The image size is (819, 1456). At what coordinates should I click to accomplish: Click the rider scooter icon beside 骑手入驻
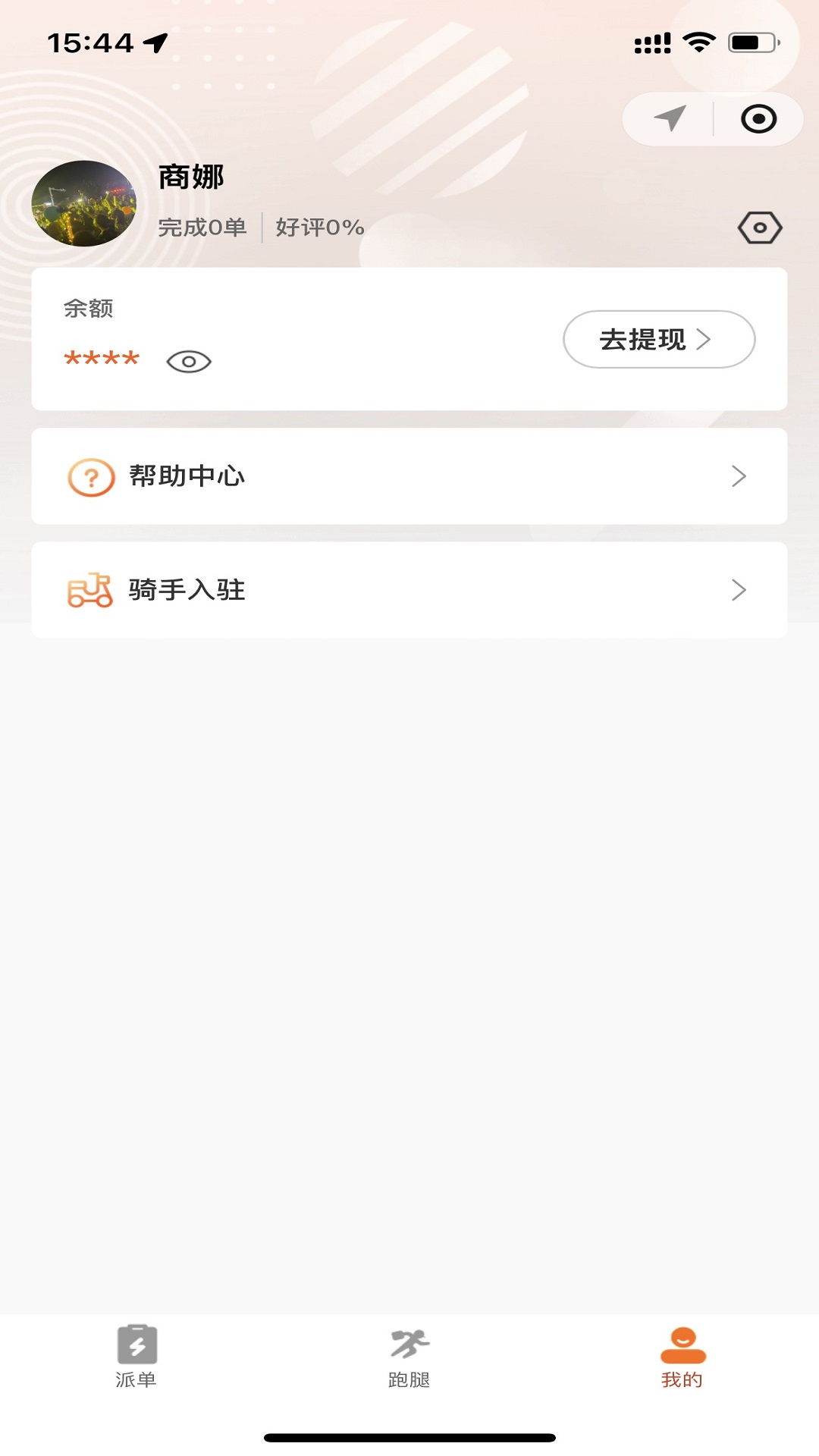pos(89,591)
